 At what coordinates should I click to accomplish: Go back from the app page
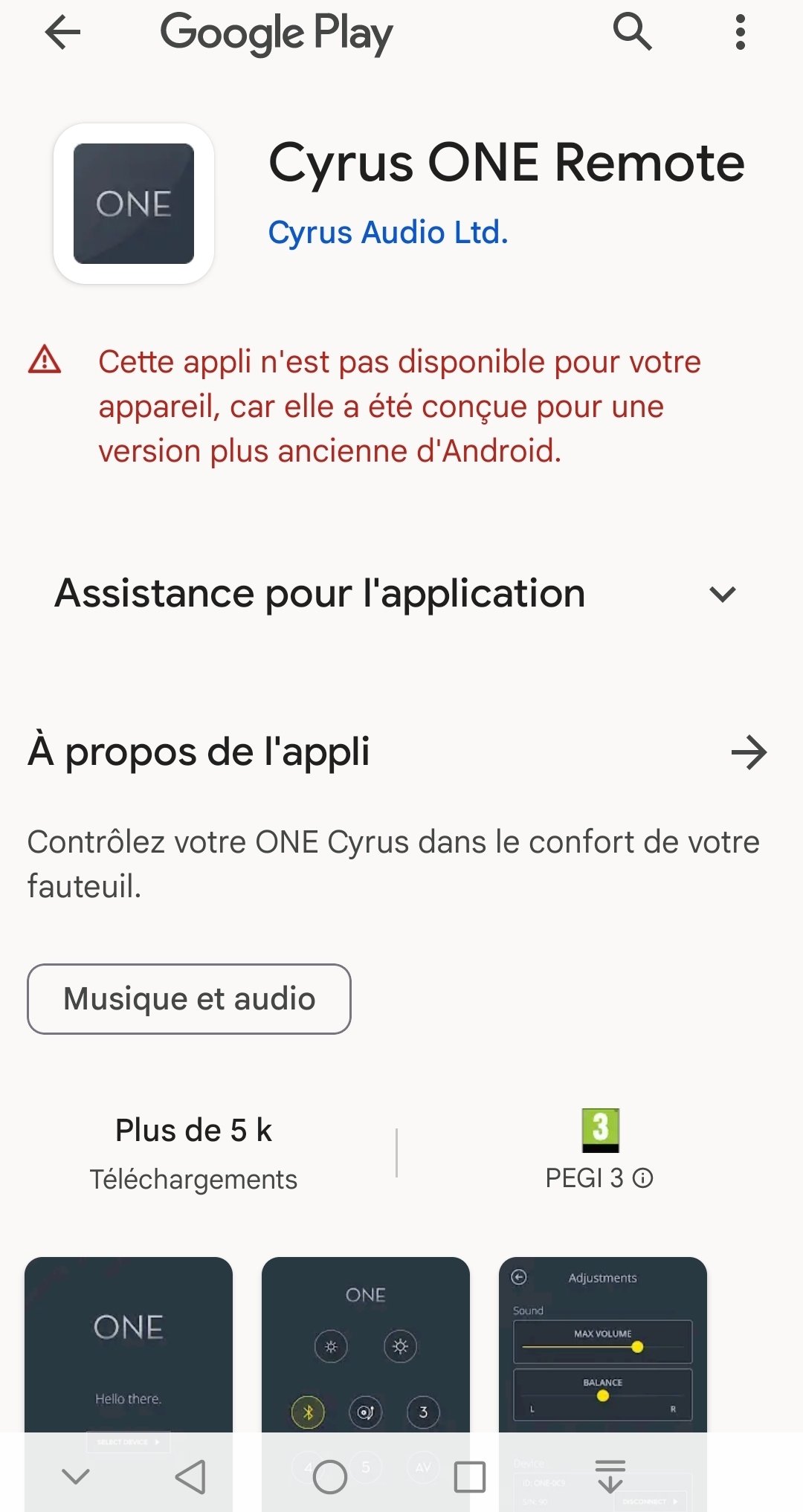coord(62,33)
